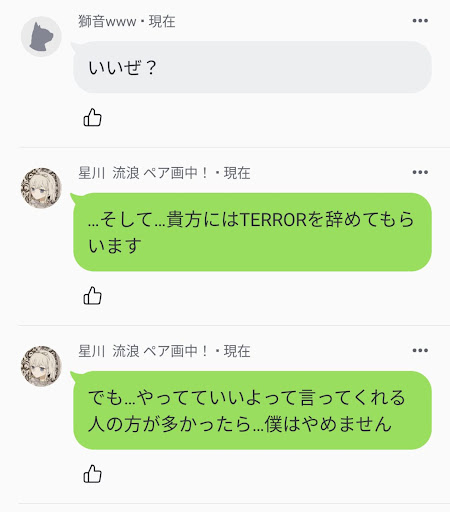Open 獅音www's profile avatar
Screen dimensions: 450x512
pyautogui.click(x=41, y=36)
